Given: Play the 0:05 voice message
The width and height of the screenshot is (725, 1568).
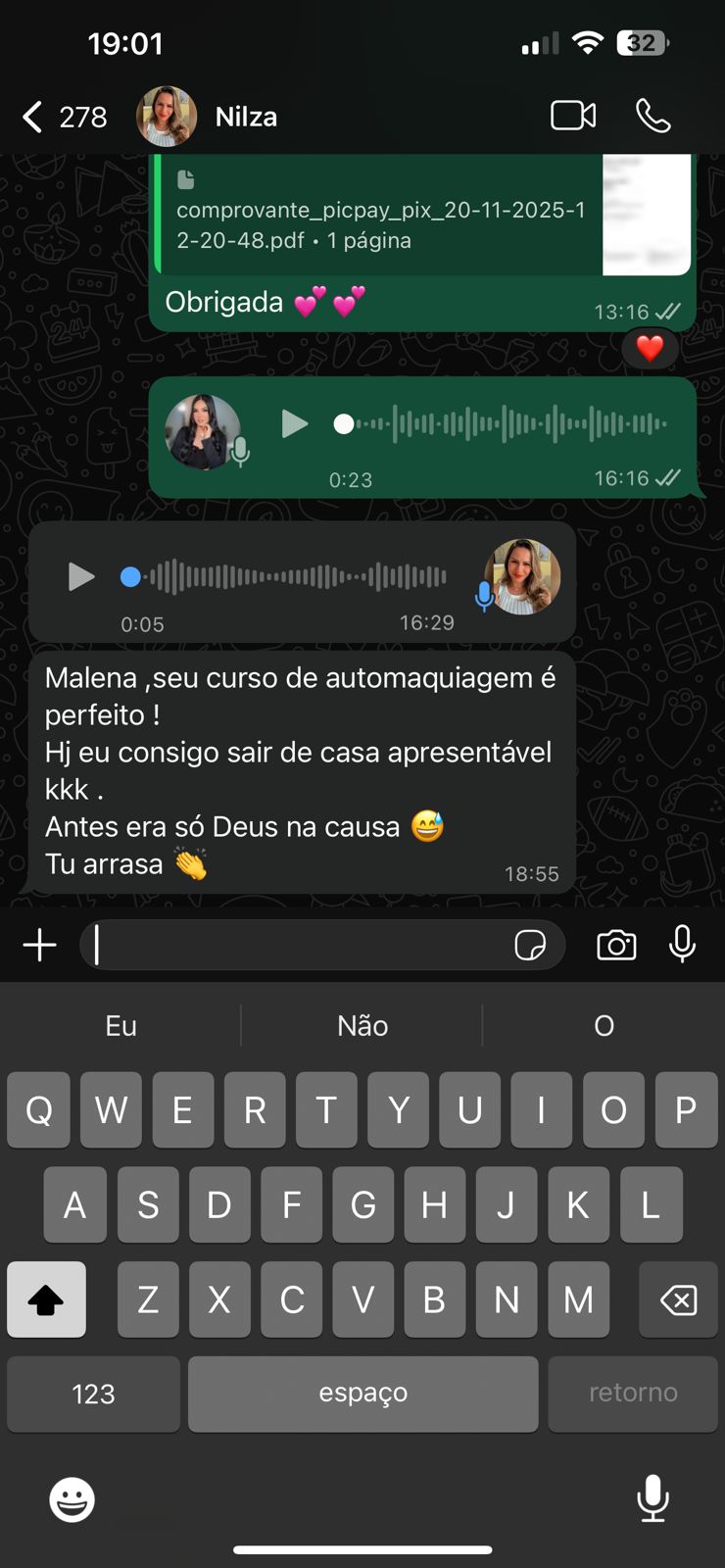Looking at the screenshot, I should [x=80, y=577].
